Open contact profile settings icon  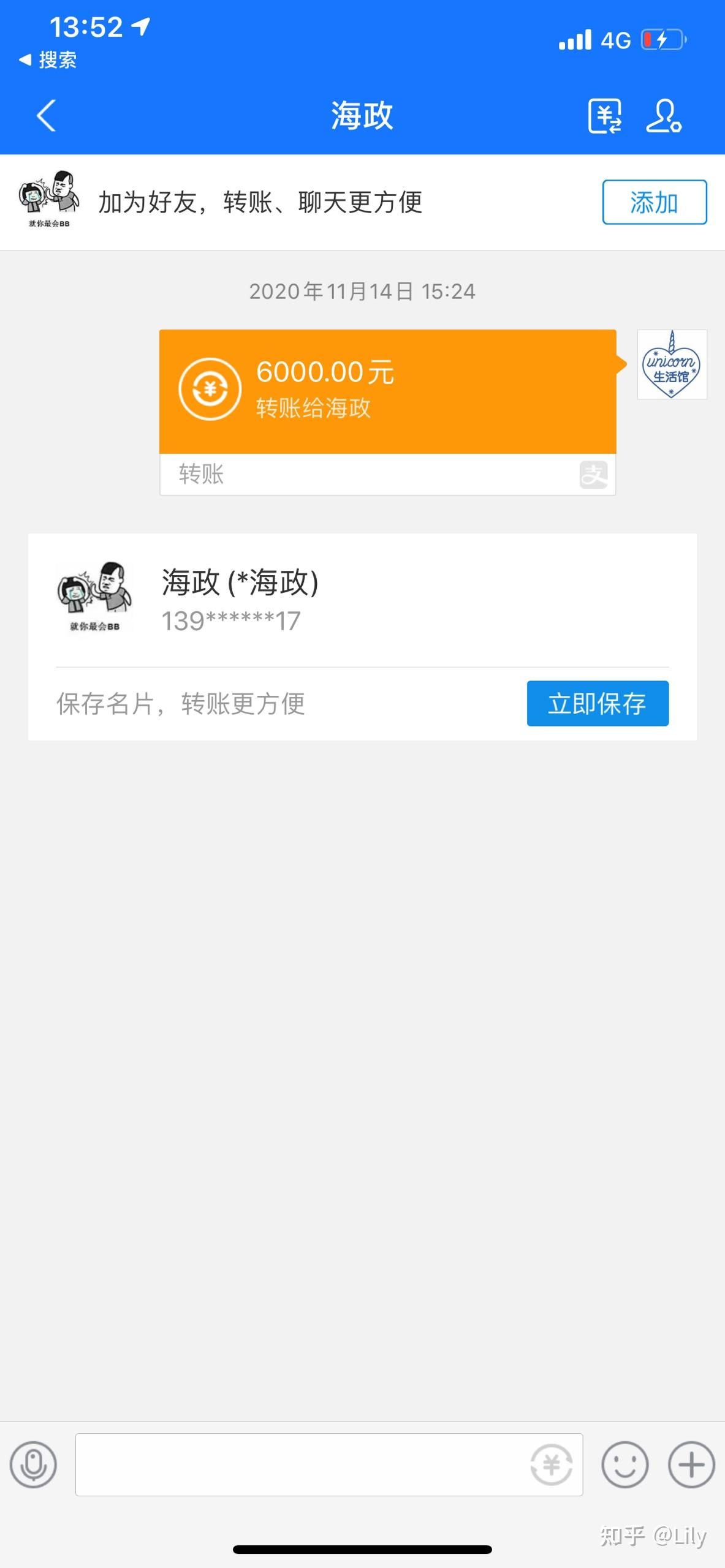click(663, 116)
